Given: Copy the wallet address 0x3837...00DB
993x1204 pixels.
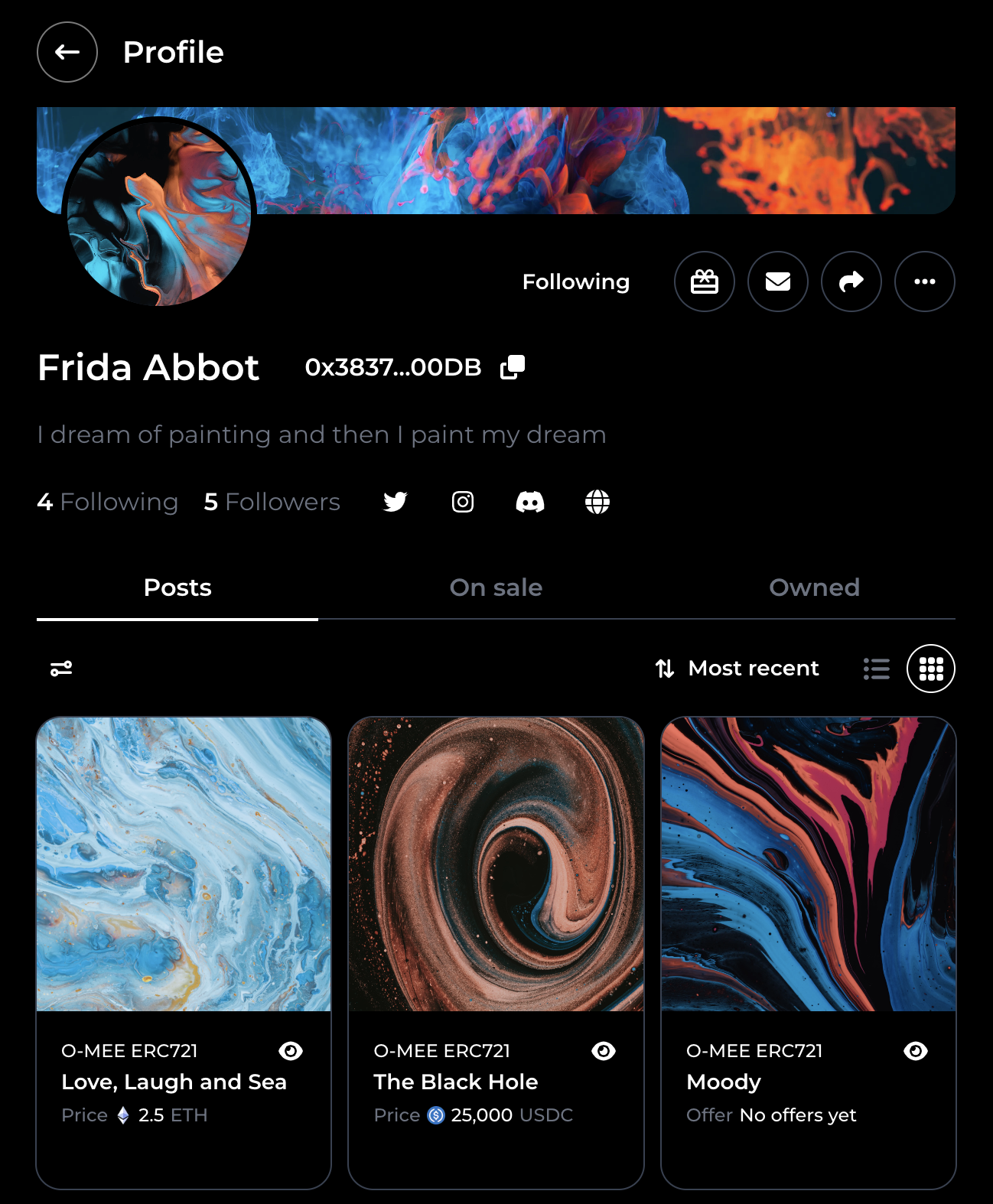Looking at the screenshot, I should tap(513, 367).
